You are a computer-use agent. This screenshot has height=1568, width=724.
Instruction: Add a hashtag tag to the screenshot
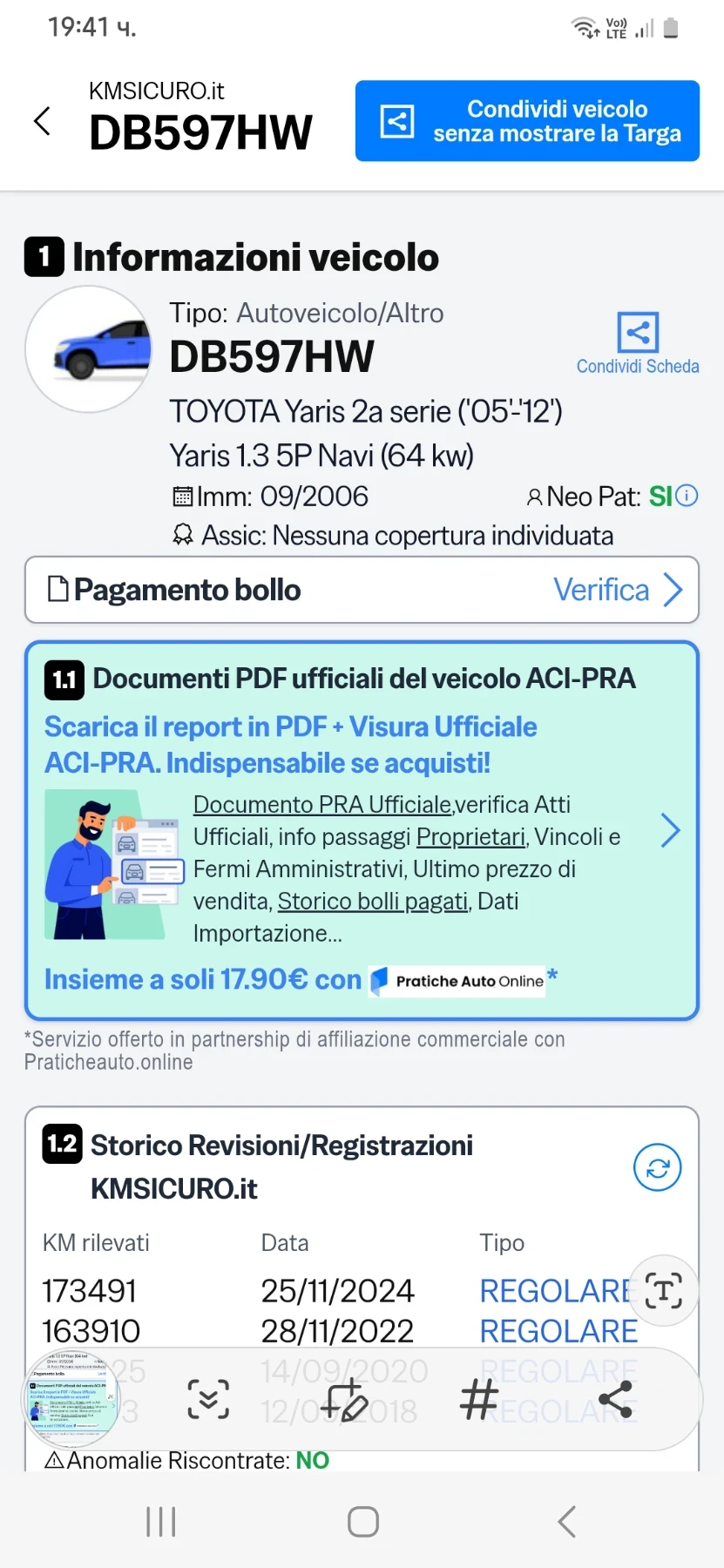click(x=479, y=1399)
